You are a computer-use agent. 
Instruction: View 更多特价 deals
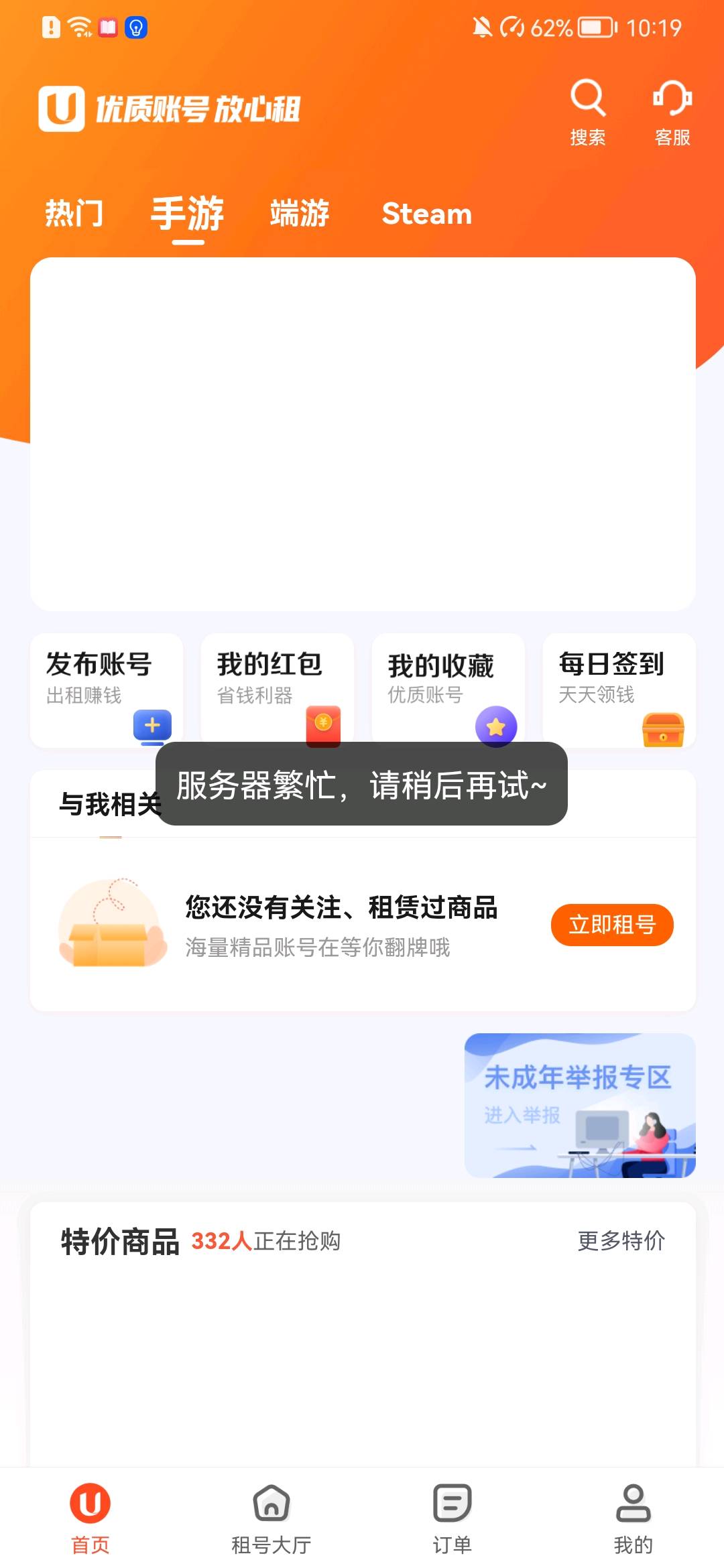pos(621,1241)
